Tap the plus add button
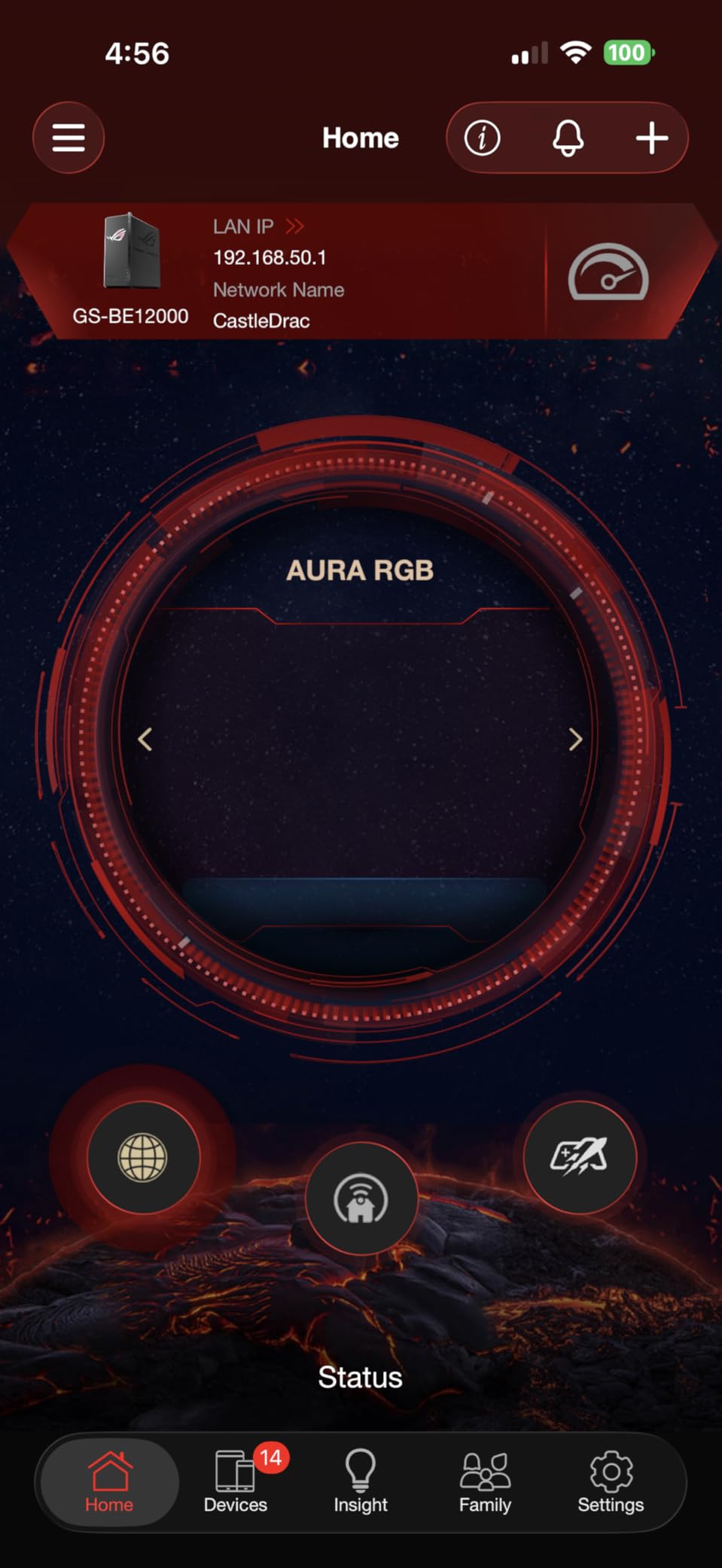This screenshot has height=1568, width=722. 651,138
